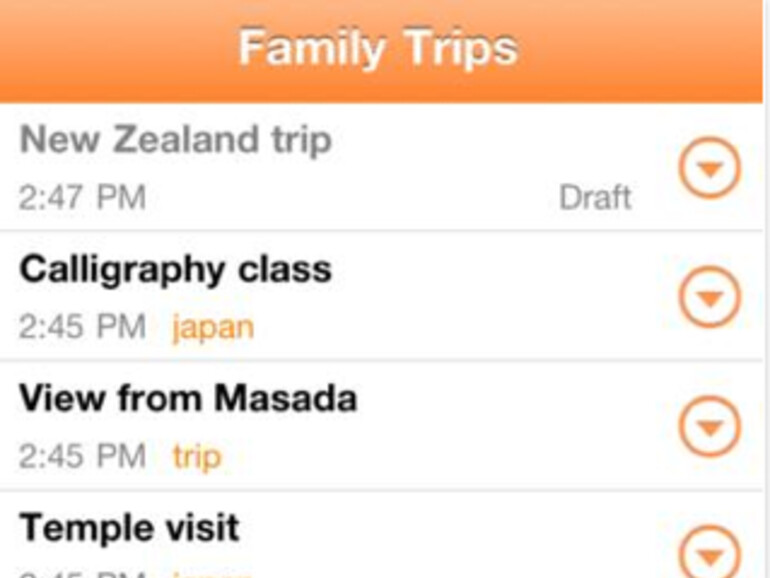
Task: Expand options for View from Masada
Action: [710, 427]
